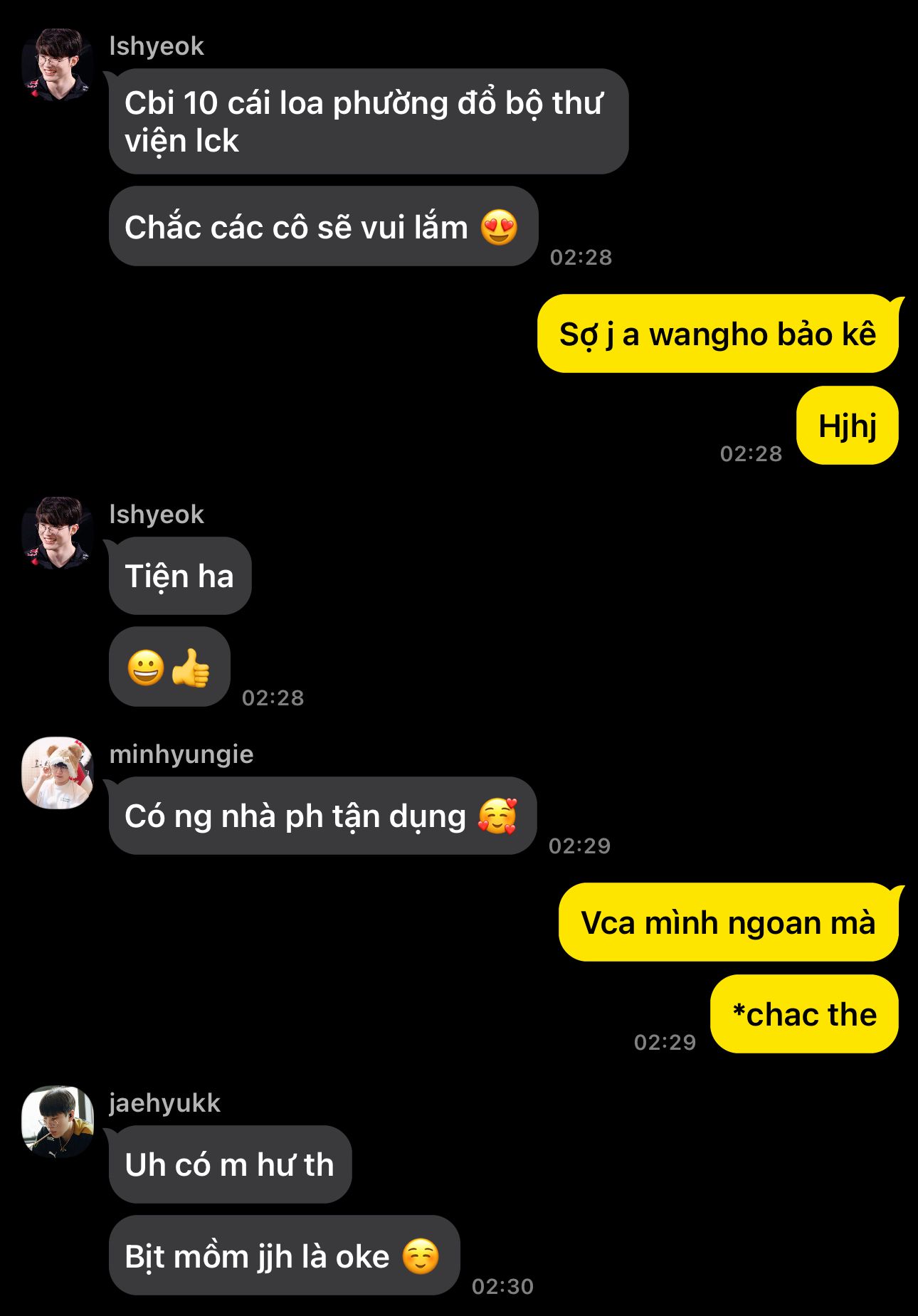
Task: Open jaehyukk's profile picture
Action: 58,1121
